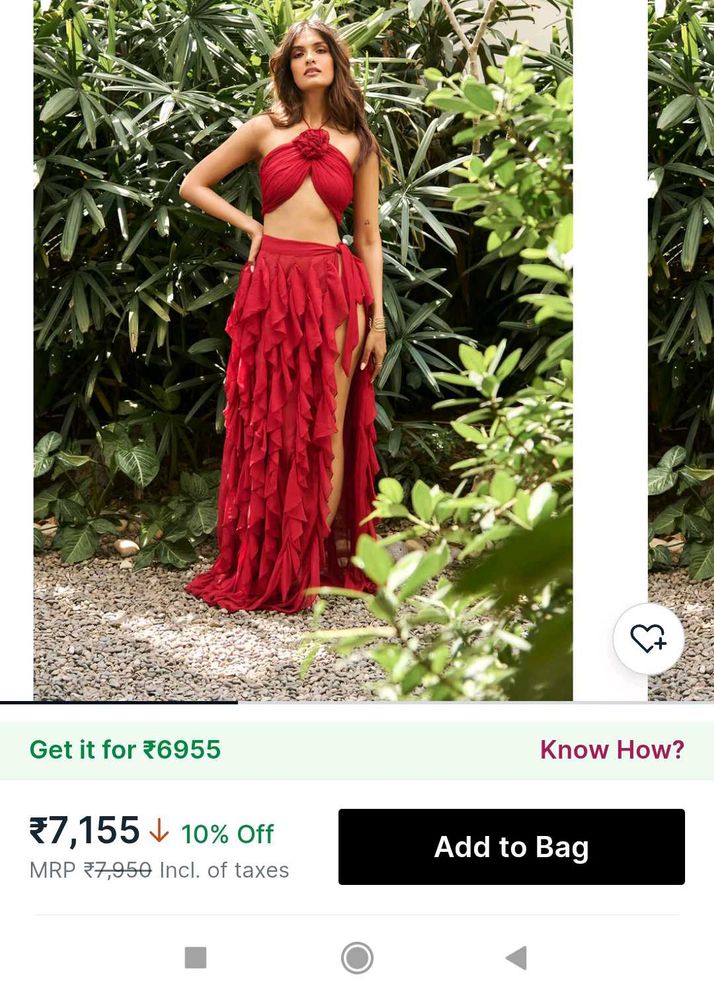
Task: Add the red dress to wishlist
Action: (648, 638)
